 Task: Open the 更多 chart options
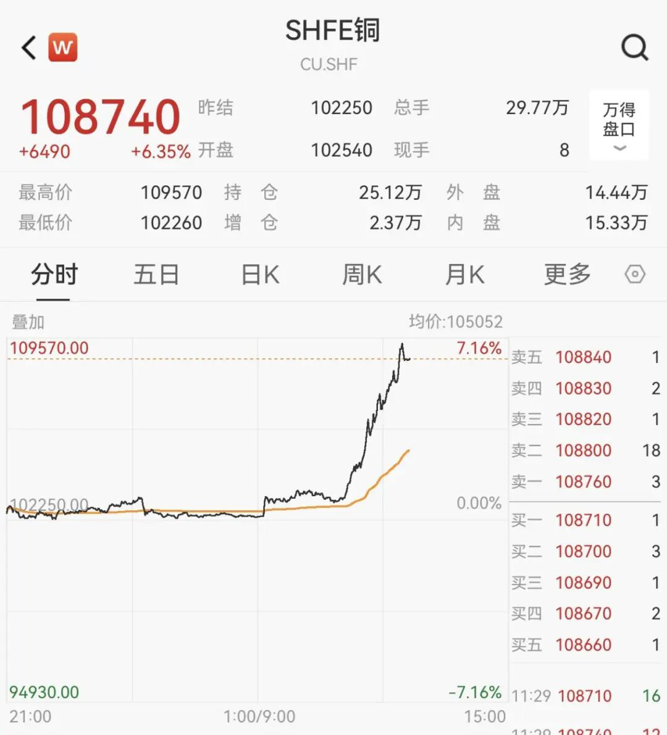click(567, 274)
